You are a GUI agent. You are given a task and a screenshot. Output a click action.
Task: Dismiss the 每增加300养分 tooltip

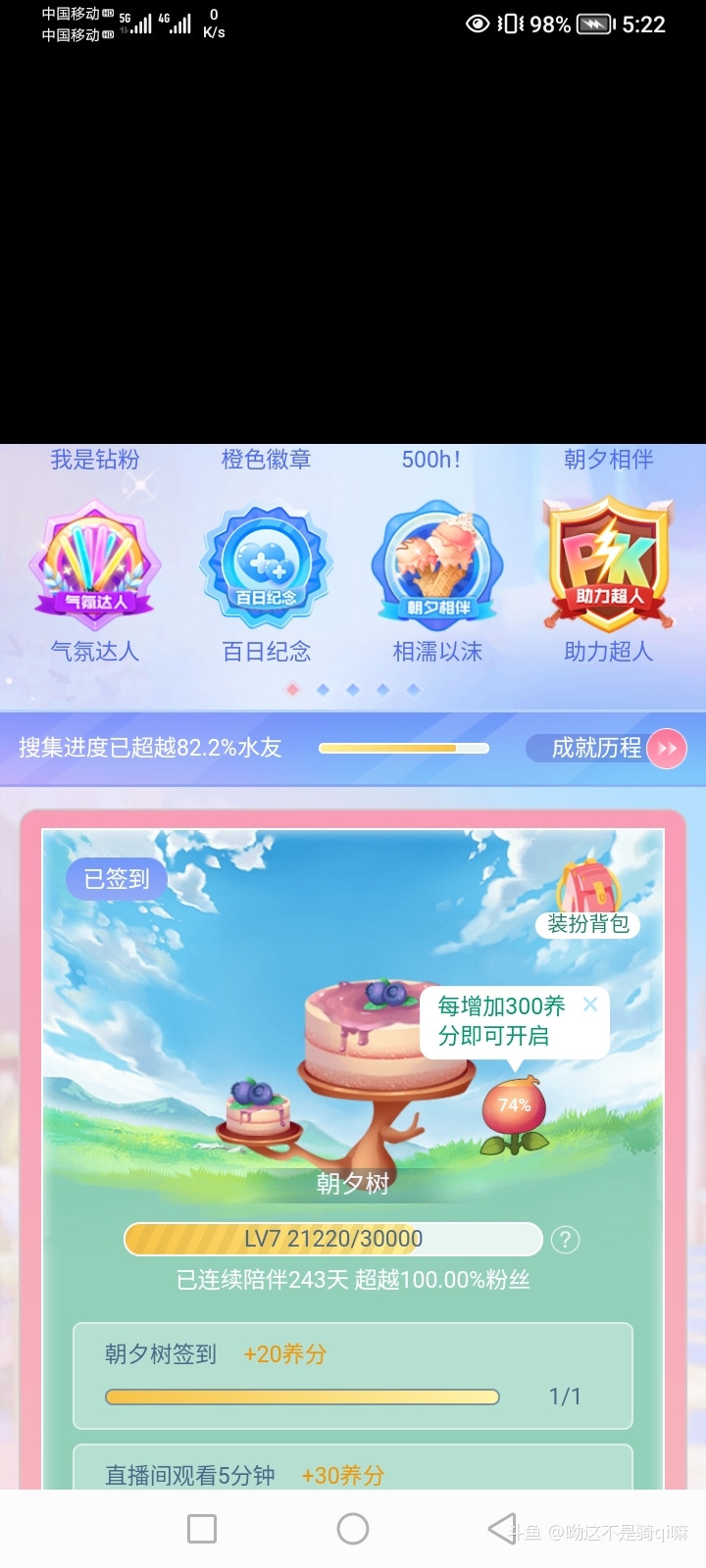[x=590, y=1004]
